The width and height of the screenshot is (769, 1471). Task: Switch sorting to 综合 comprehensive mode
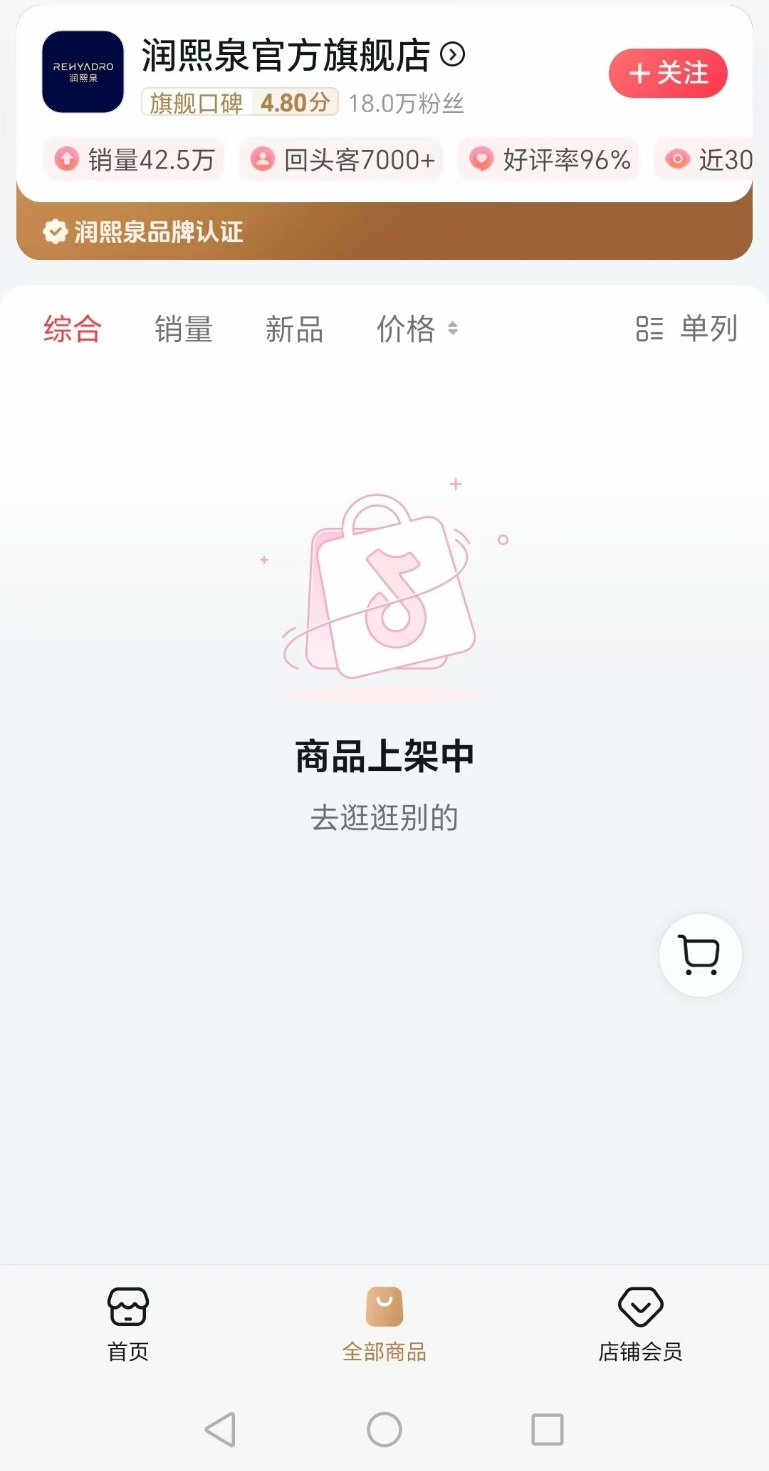(x=71, y=328)
